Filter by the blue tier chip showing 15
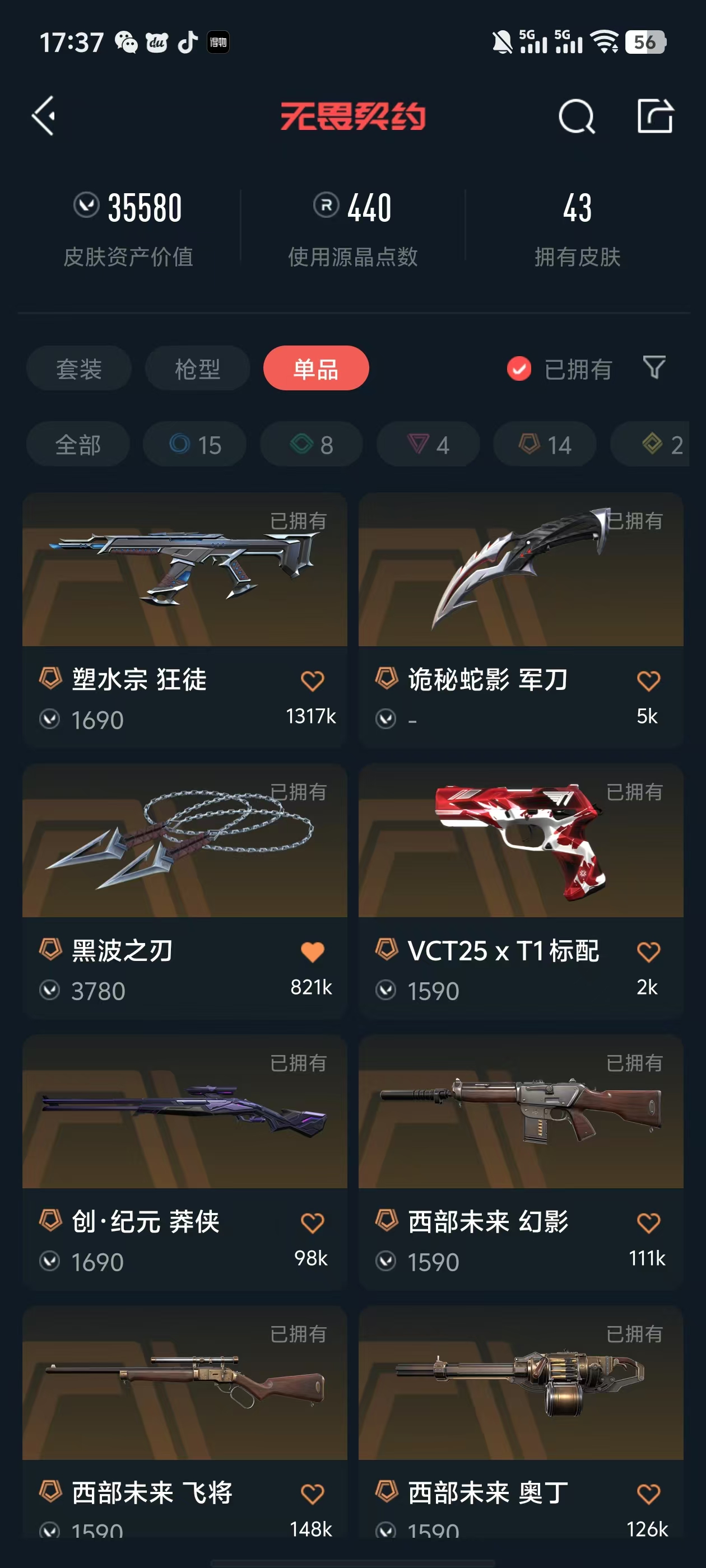 pos(194,444)
